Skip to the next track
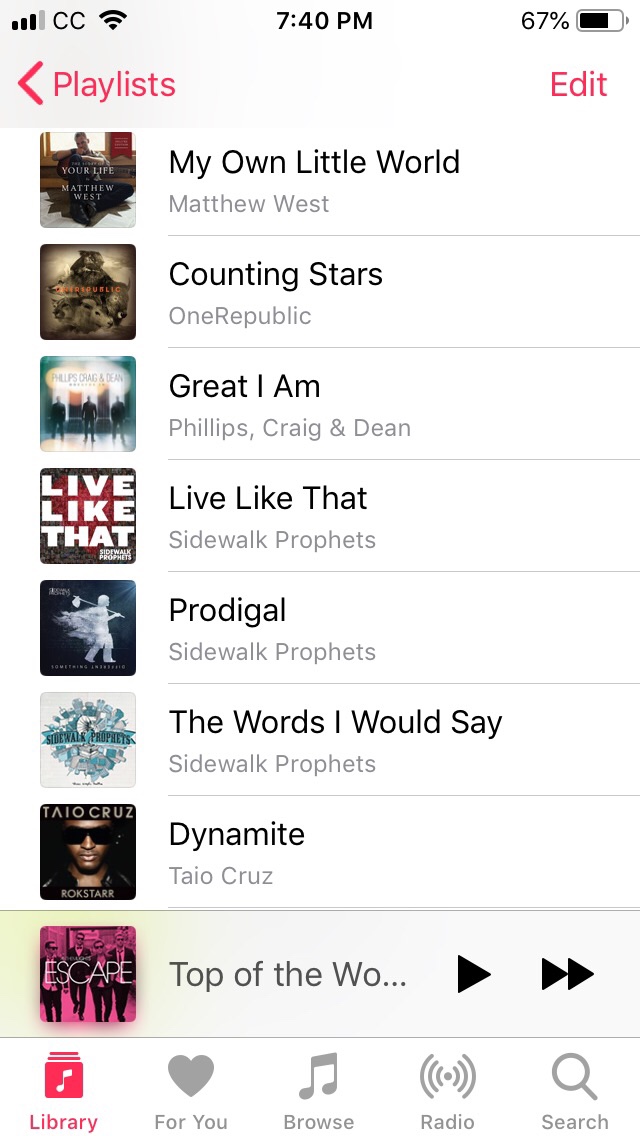 point(567,974)
